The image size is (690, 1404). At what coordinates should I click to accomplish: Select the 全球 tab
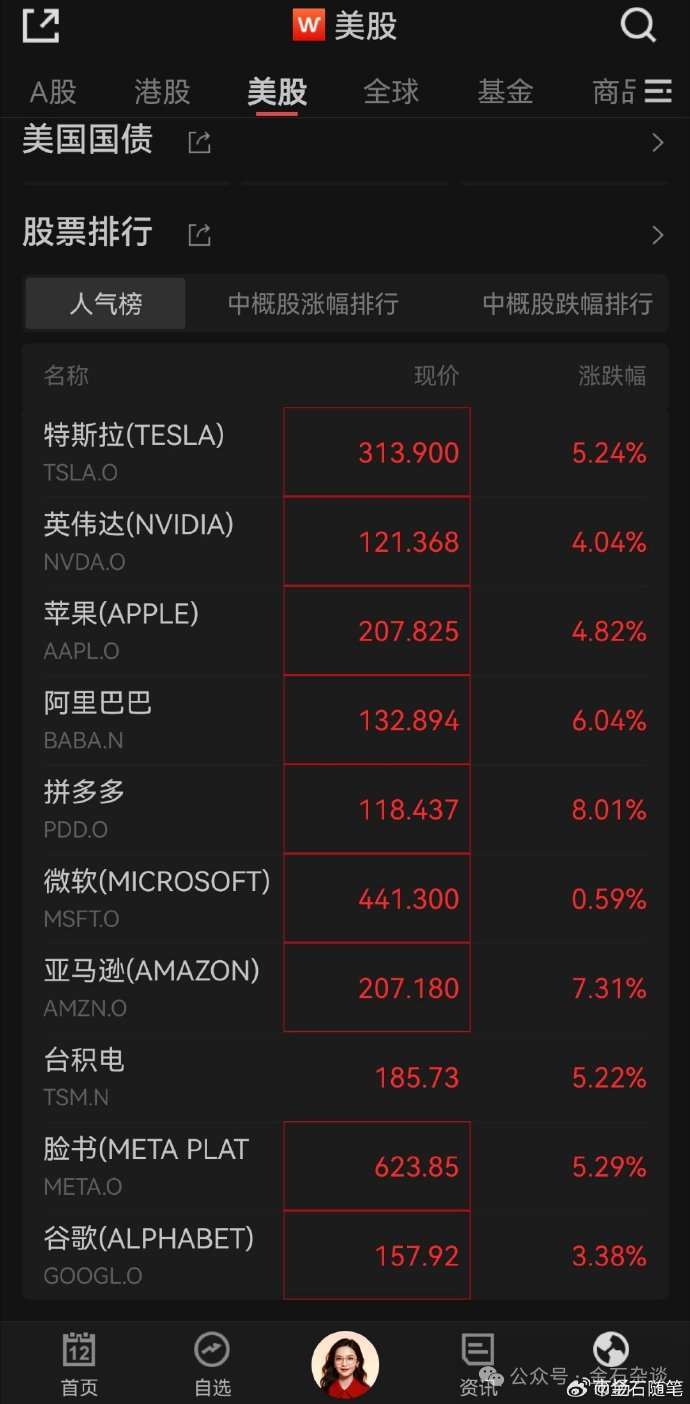click(391, 92)
